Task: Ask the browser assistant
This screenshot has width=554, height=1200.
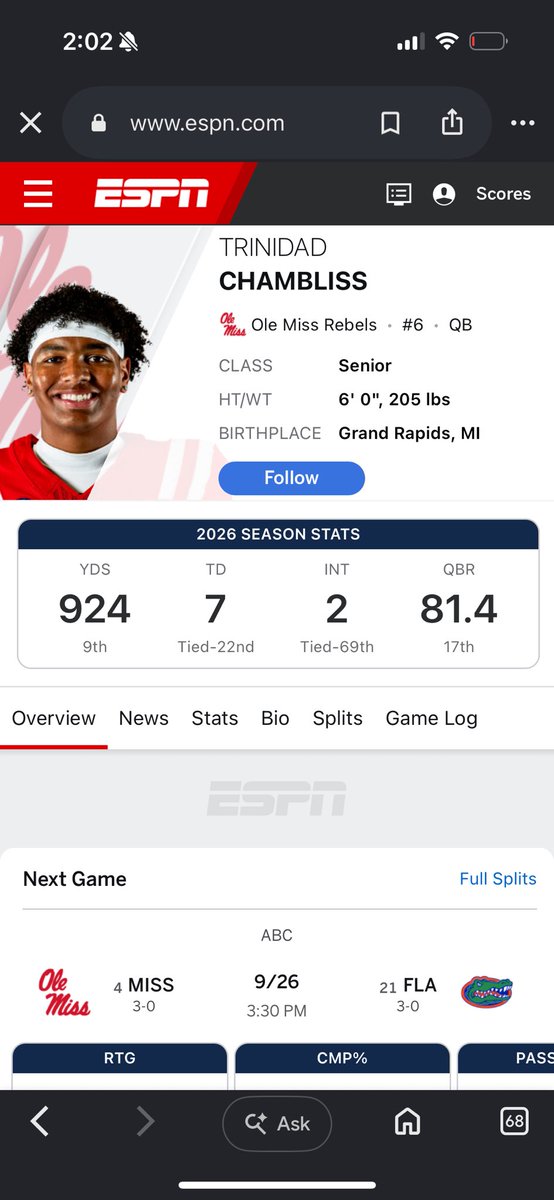Action: [x=277, y=1124]
